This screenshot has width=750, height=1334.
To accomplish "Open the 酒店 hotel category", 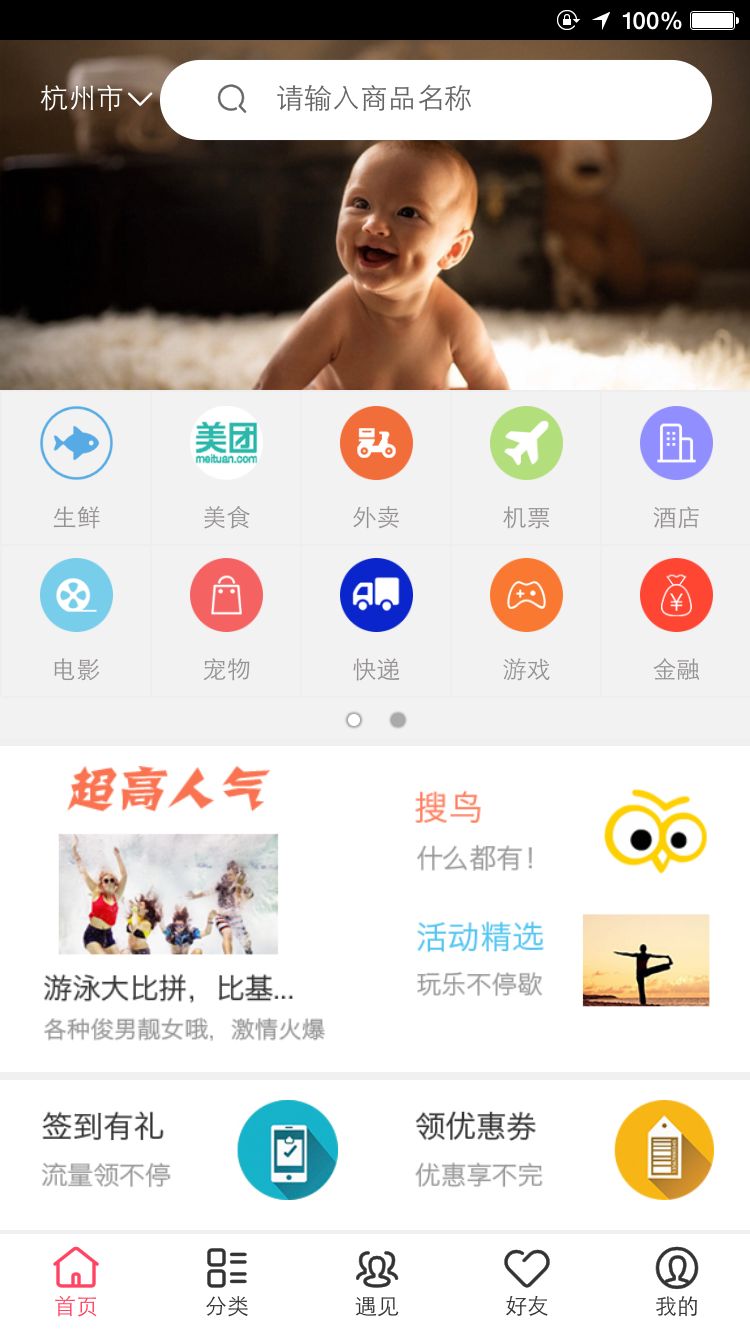I will [676, 466].
